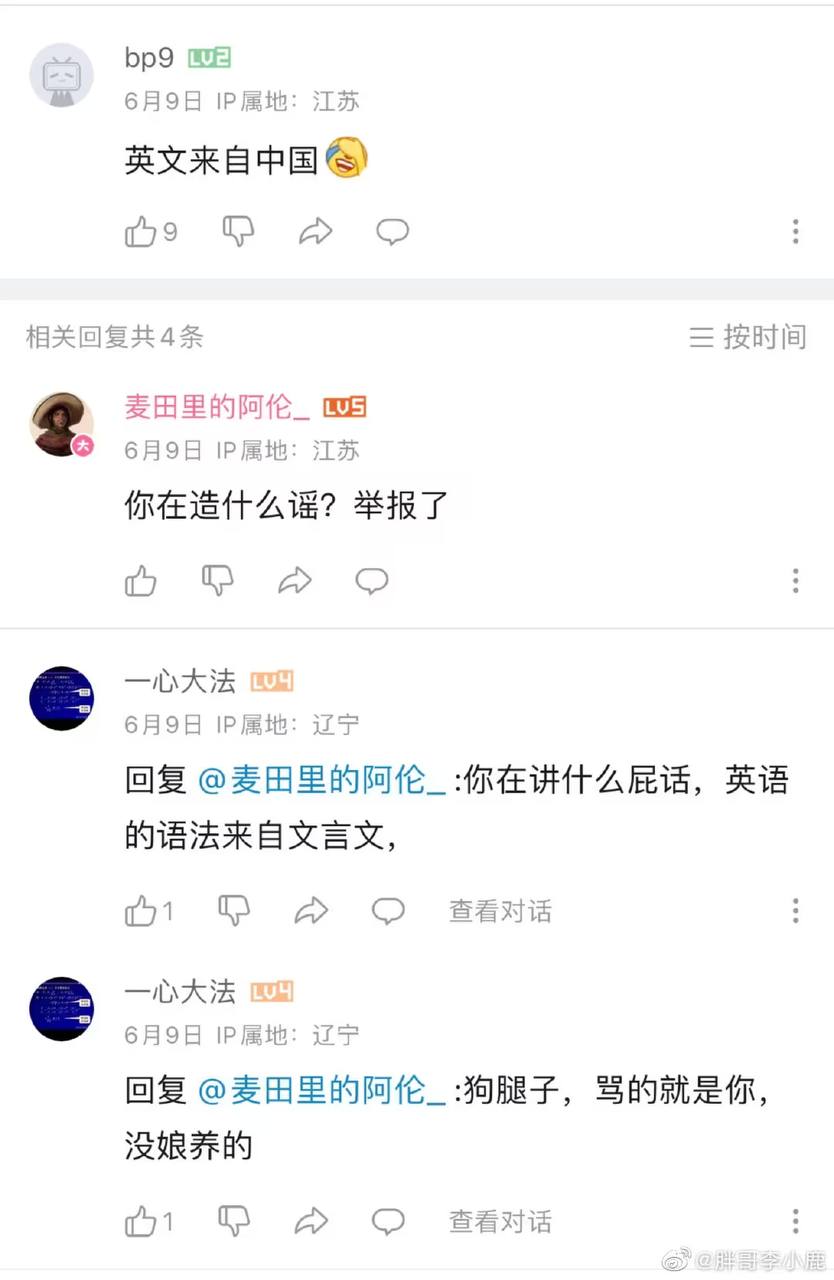Screen dimensions: 834x1280
Task: Open bp9's profile avatar
Action: [61, 75]
